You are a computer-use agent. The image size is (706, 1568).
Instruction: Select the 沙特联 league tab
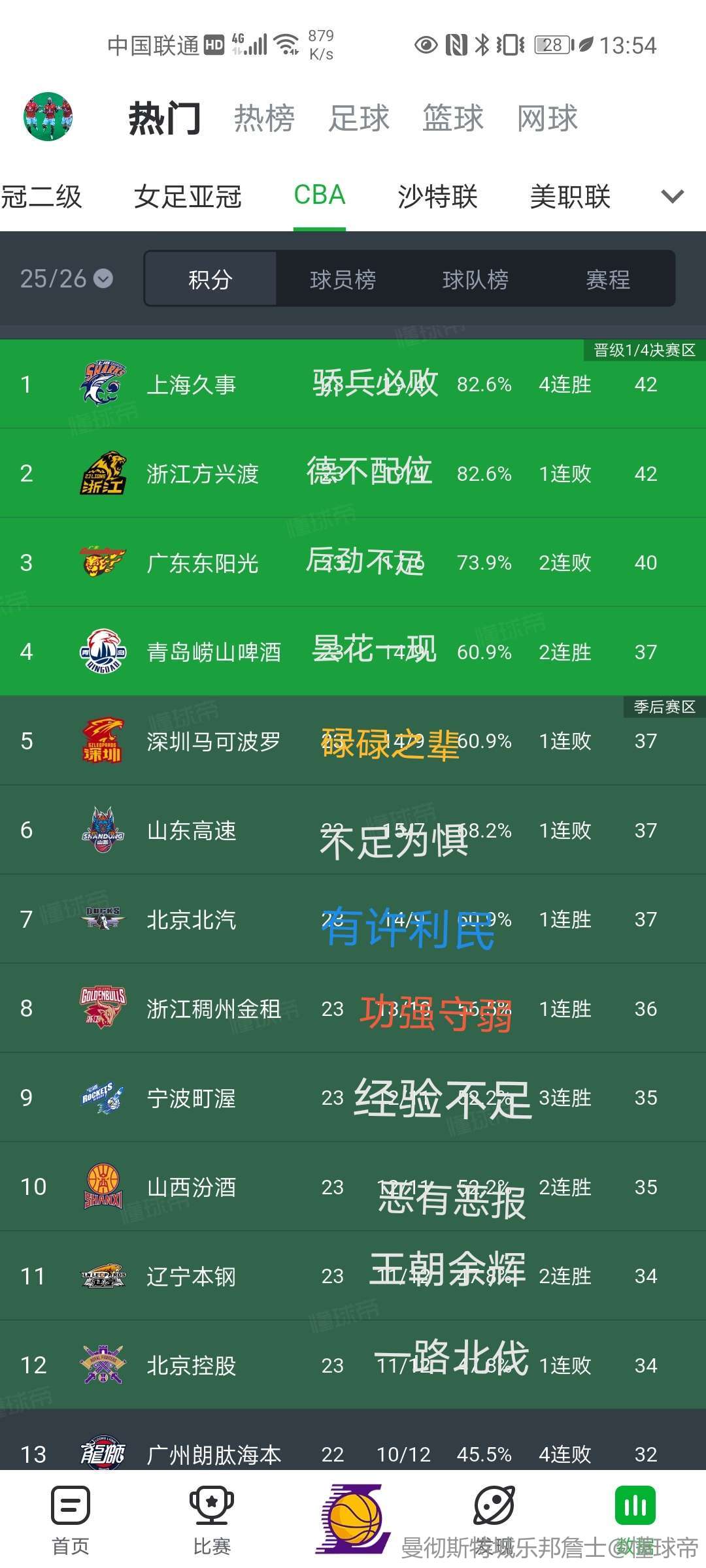click(x=437, y=196)
